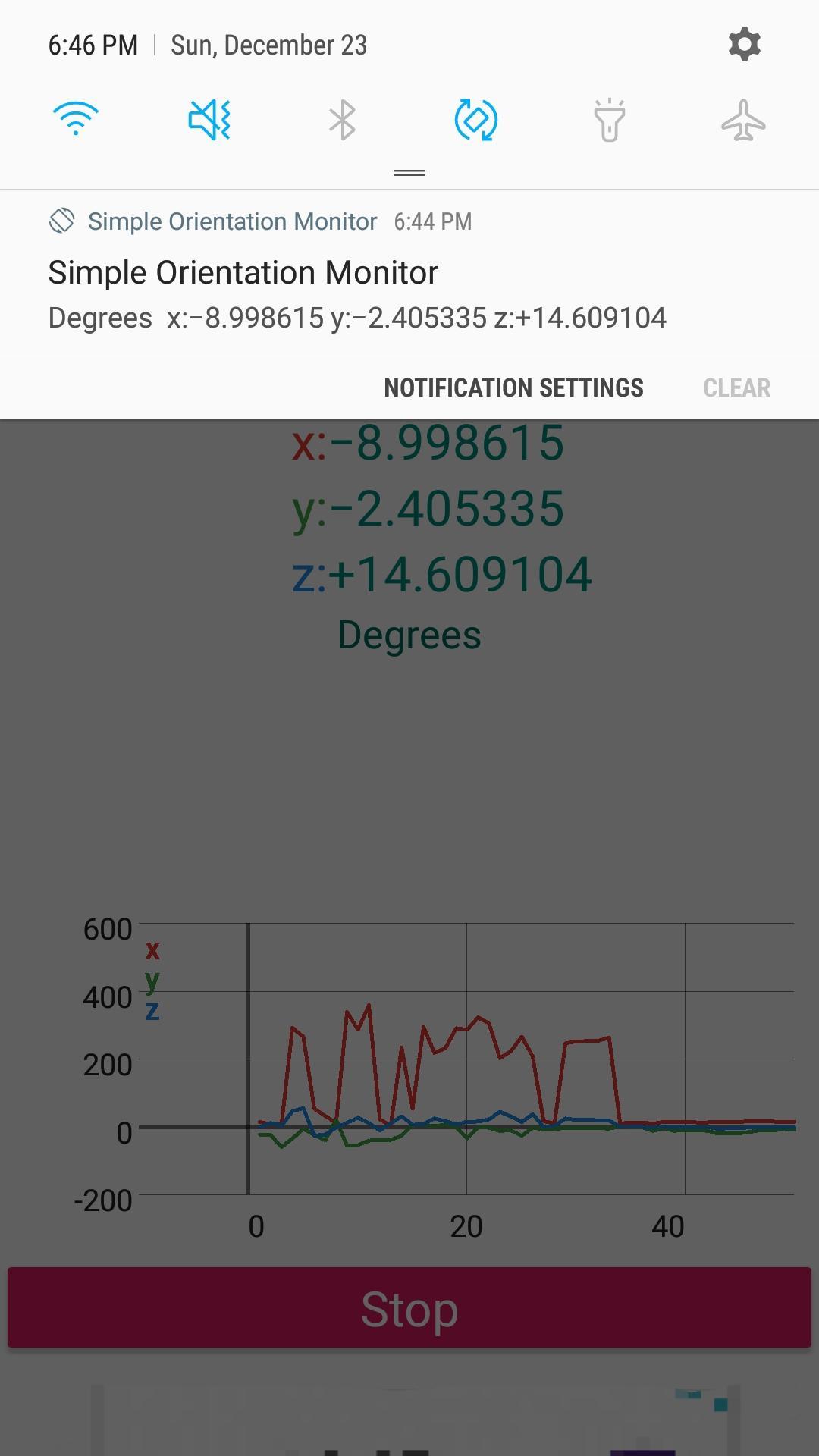Open NOTIFICATION SETTINGS
The image size is (819, 1456).
point(513,387)
